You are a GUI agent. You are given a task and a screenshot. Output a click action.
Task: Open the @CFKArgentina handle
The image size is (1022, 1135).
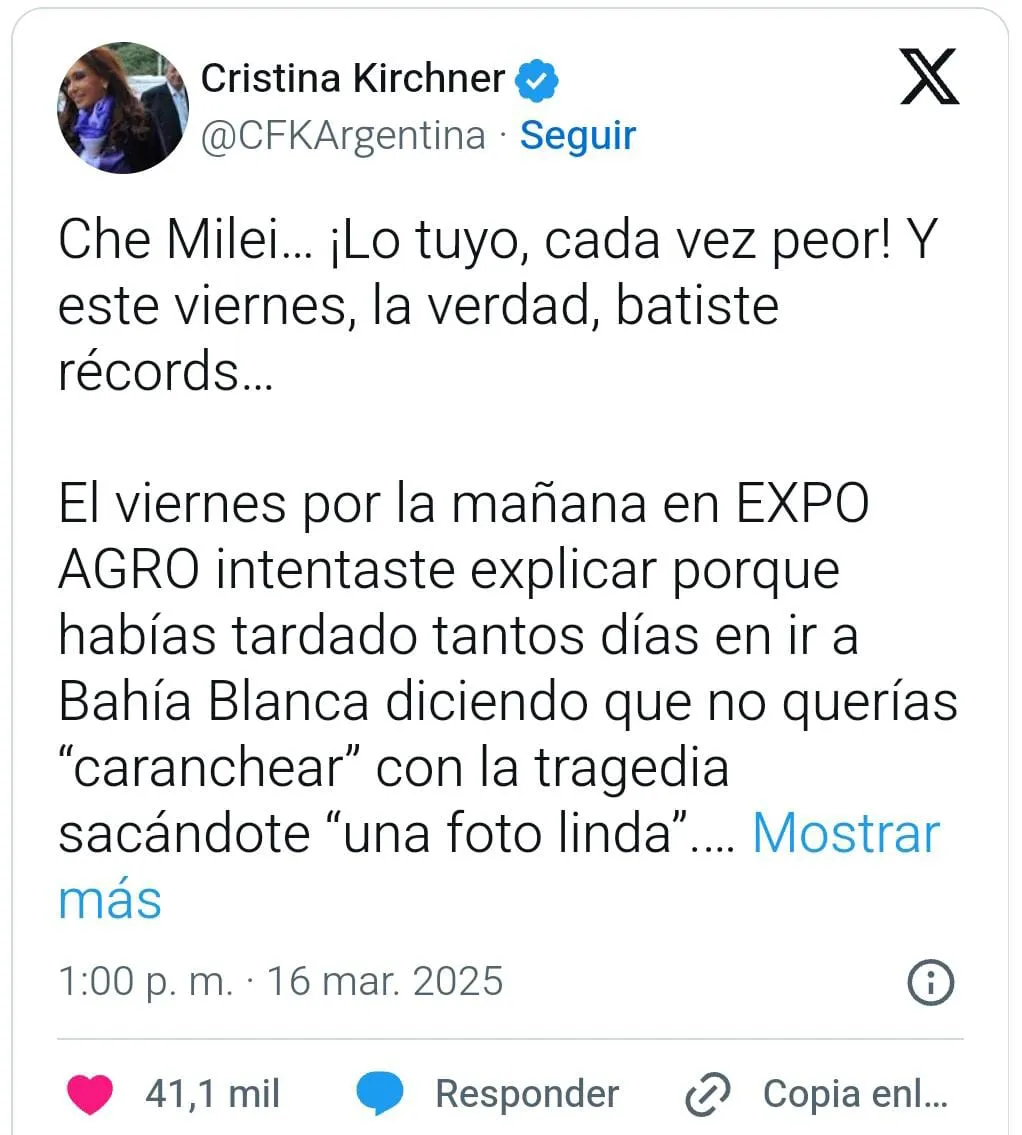coord(343,135)
